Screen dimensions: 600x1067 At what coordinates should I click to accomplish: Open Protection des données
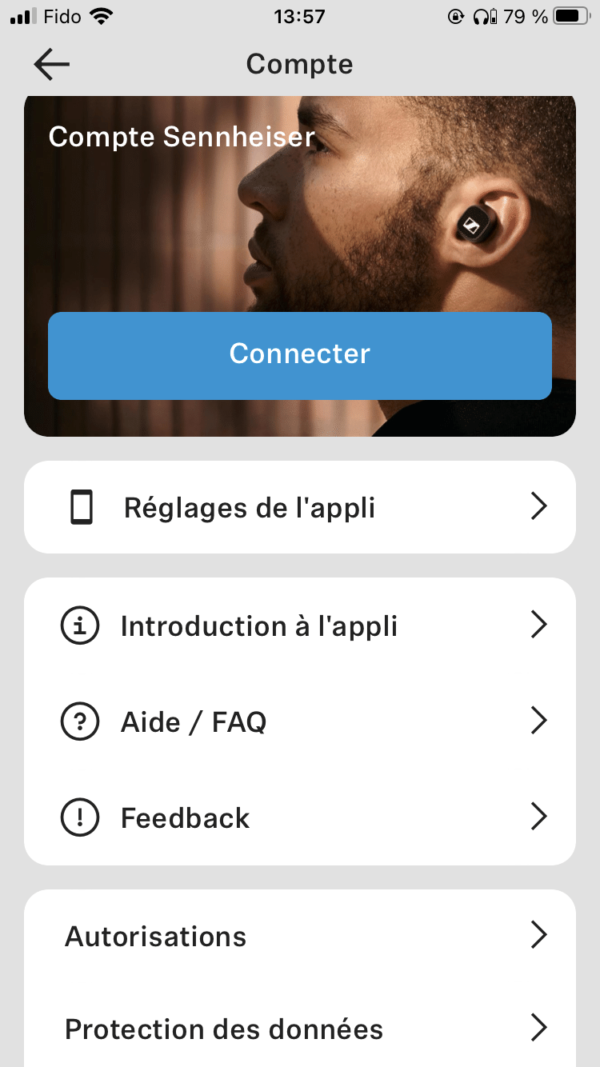coord(300,1028)
